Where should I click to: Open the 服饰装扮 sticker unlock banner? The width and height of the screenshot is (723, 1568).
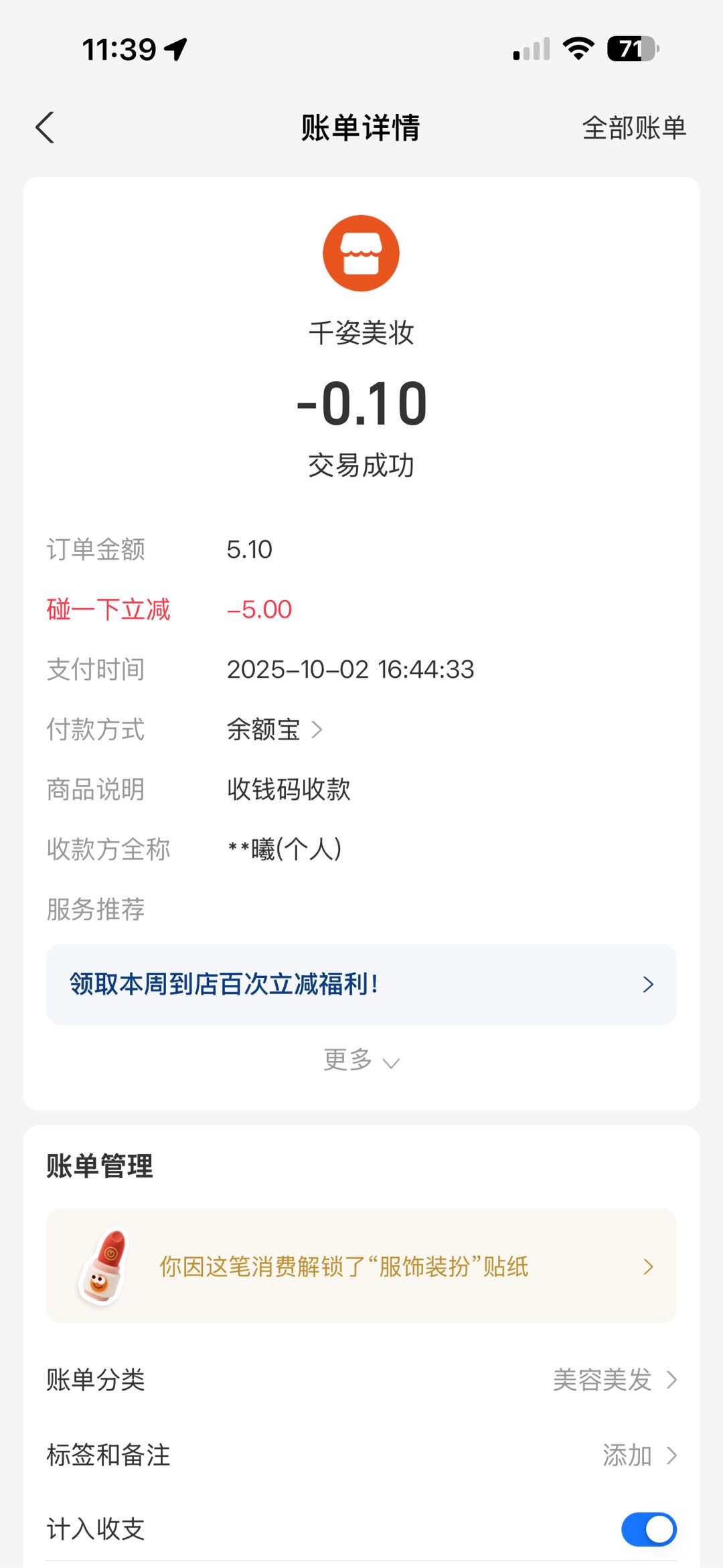(x=361, y=1266)
